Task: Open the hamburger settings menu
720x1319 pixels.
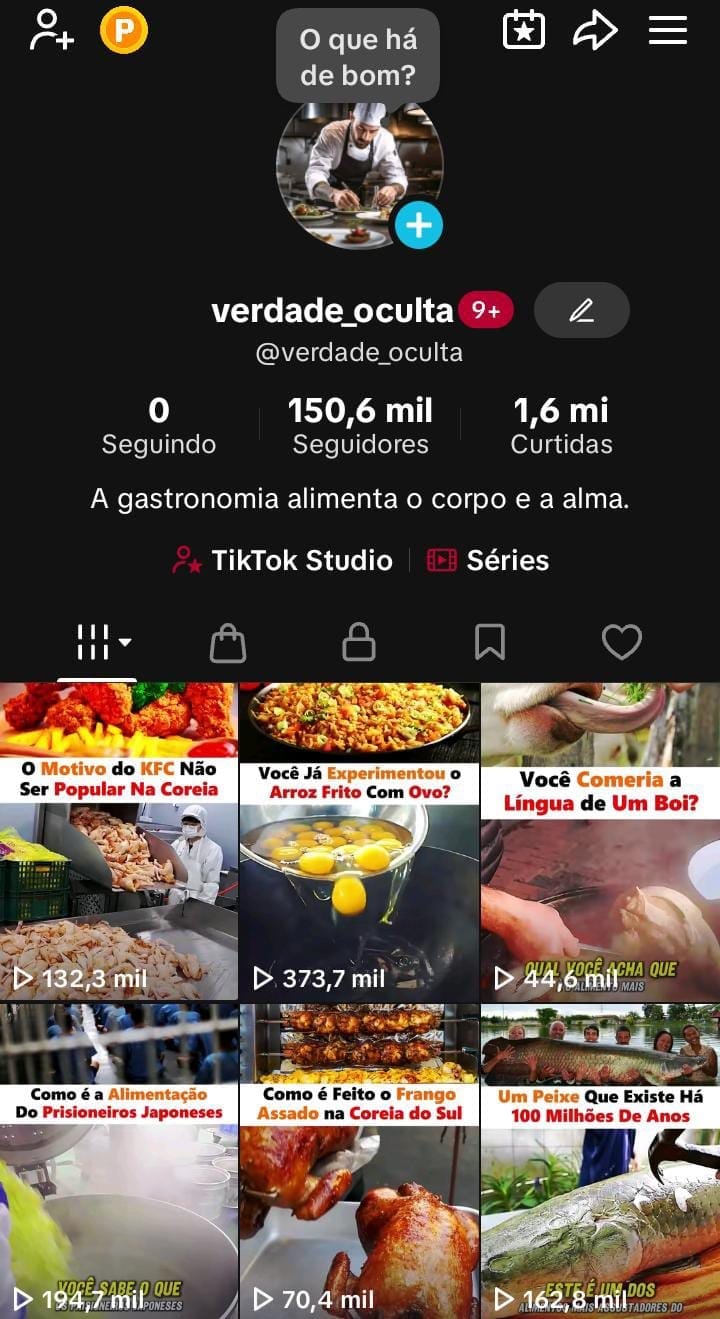Action: click(667, 30)
